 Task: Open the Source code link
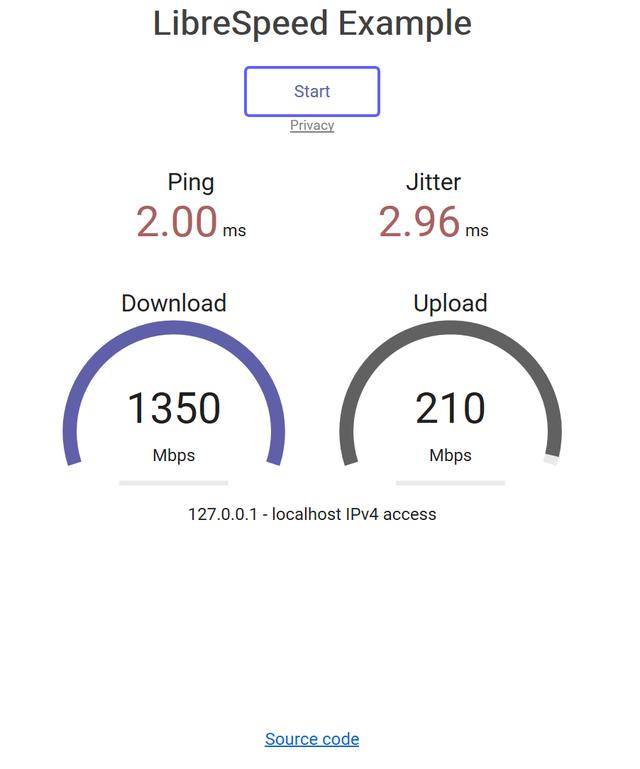(312, 739)
